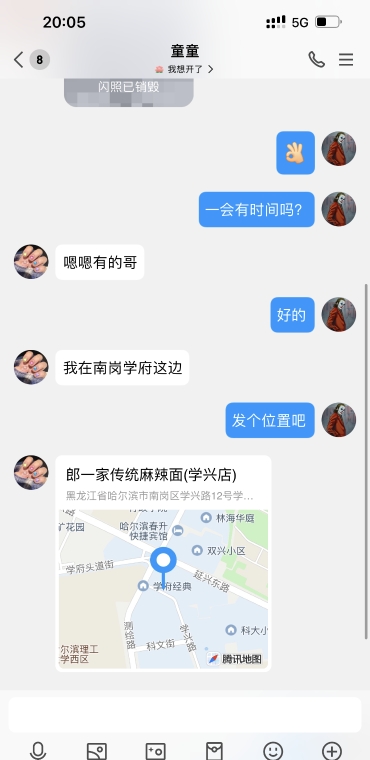The height and width of the screenshot is (760, 370).
Task: Open the photo album picker
Action: click(97, 751)
